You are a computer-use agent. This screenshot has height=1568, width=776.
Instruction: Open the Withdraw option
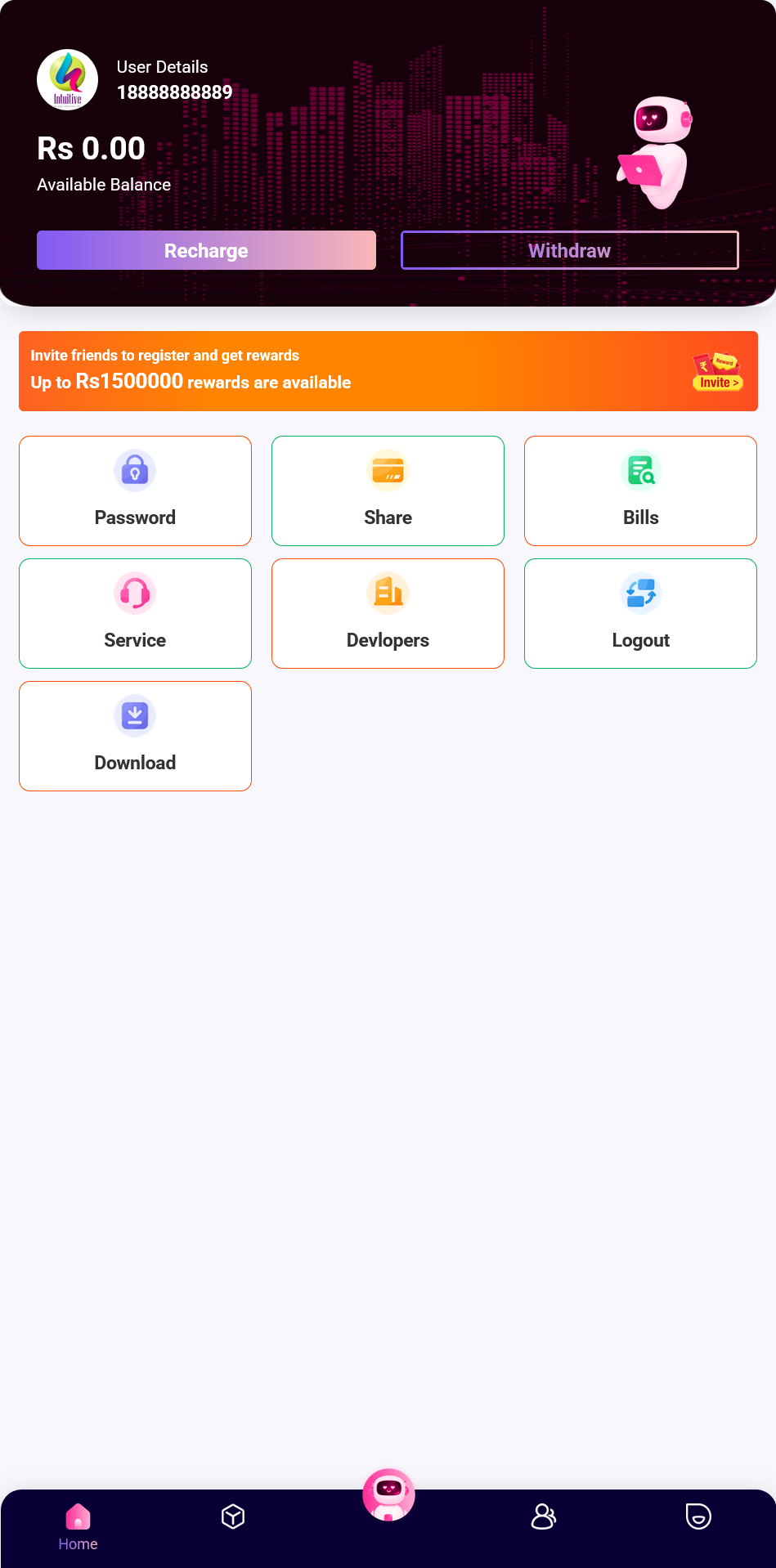569,250
